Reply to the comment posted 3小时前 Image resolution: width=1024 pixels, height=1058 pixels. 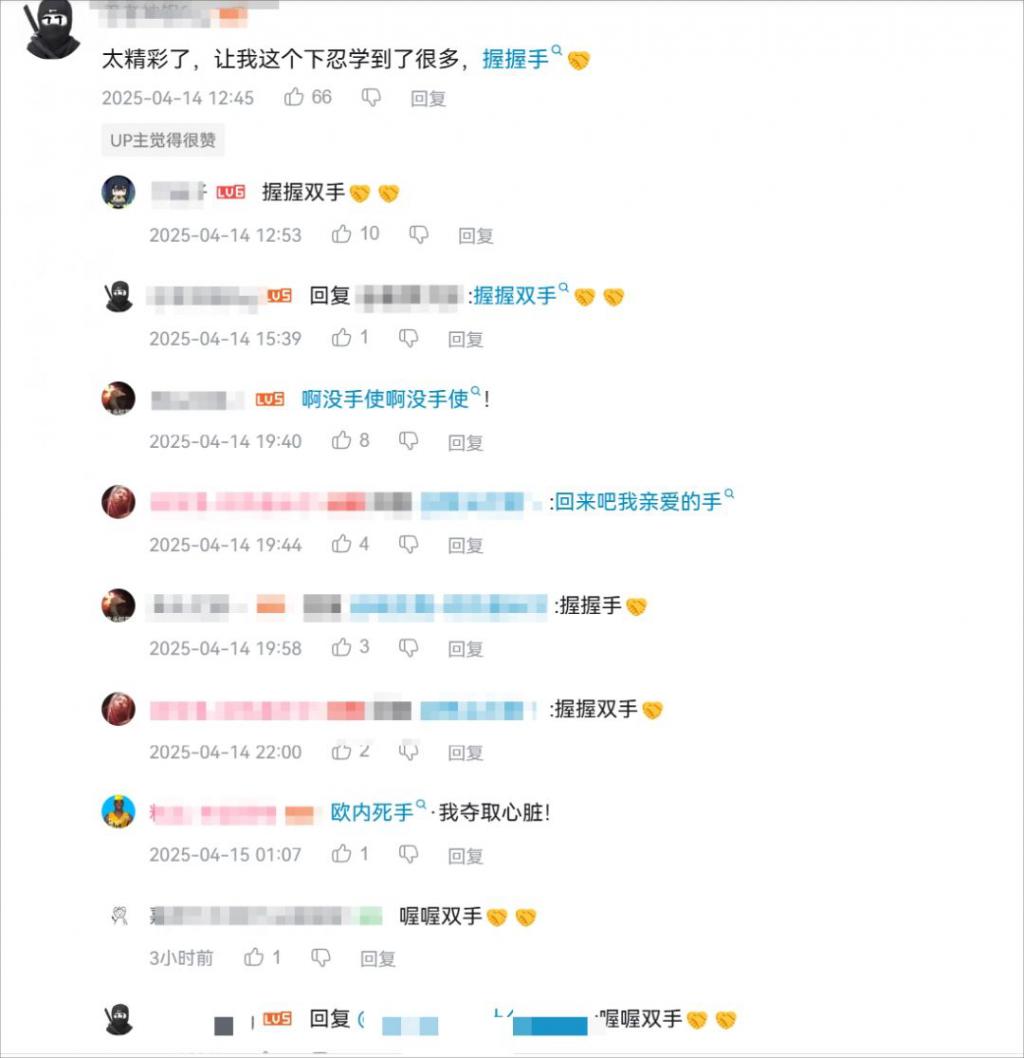click(x=378, y=959)
